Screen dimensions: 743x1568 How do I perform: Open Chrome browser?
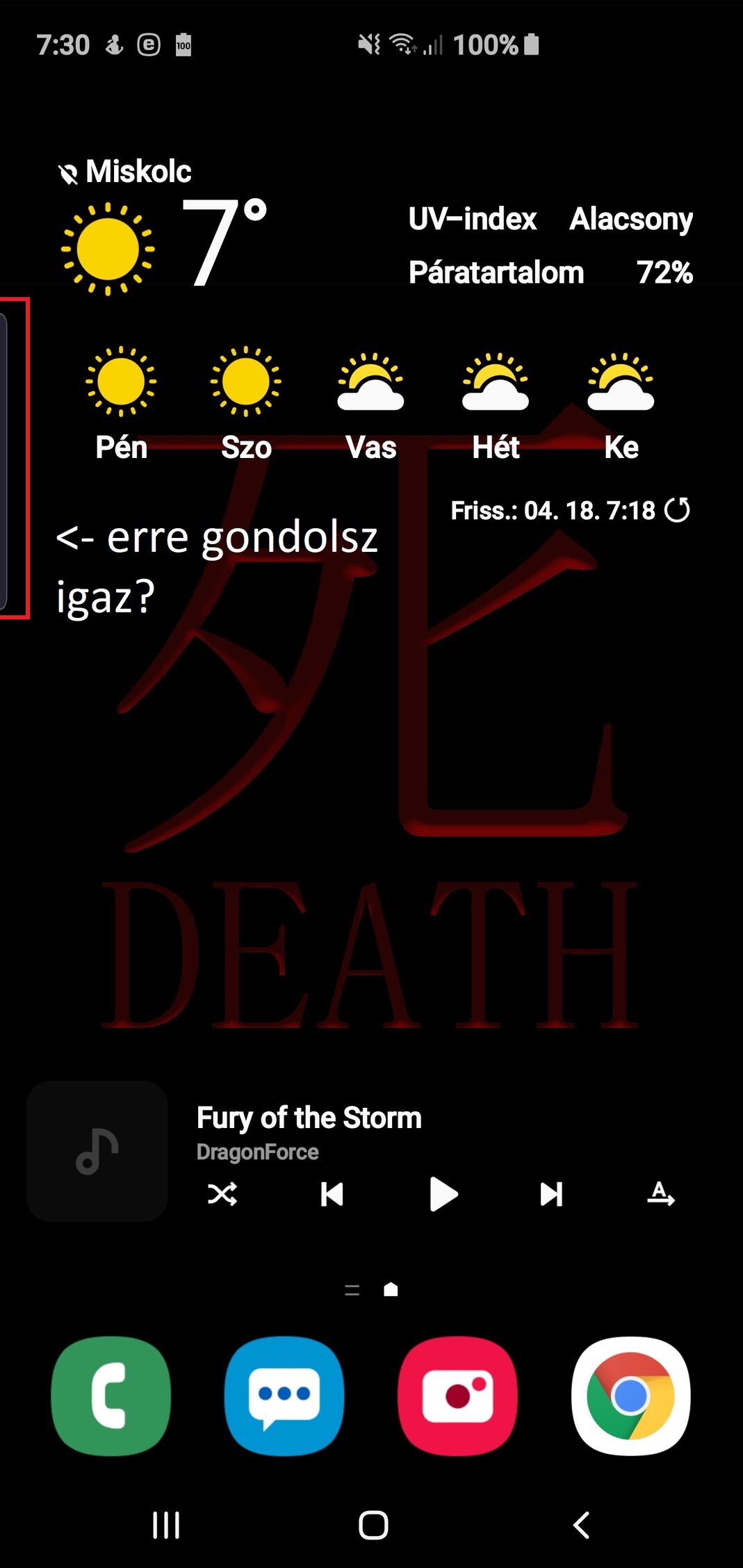click(631, 1396)
